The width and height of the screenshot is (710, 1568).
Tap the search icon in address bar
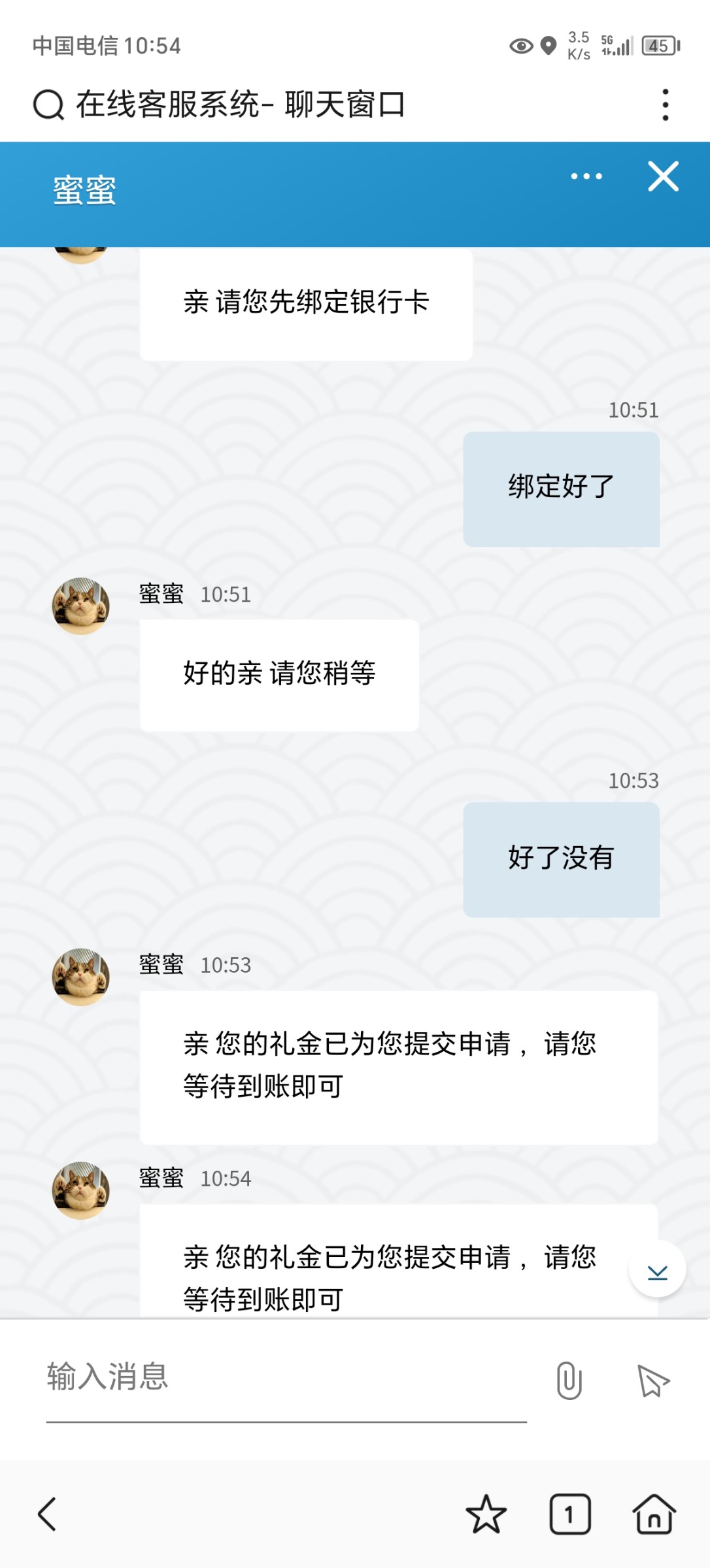click(48, 105)
